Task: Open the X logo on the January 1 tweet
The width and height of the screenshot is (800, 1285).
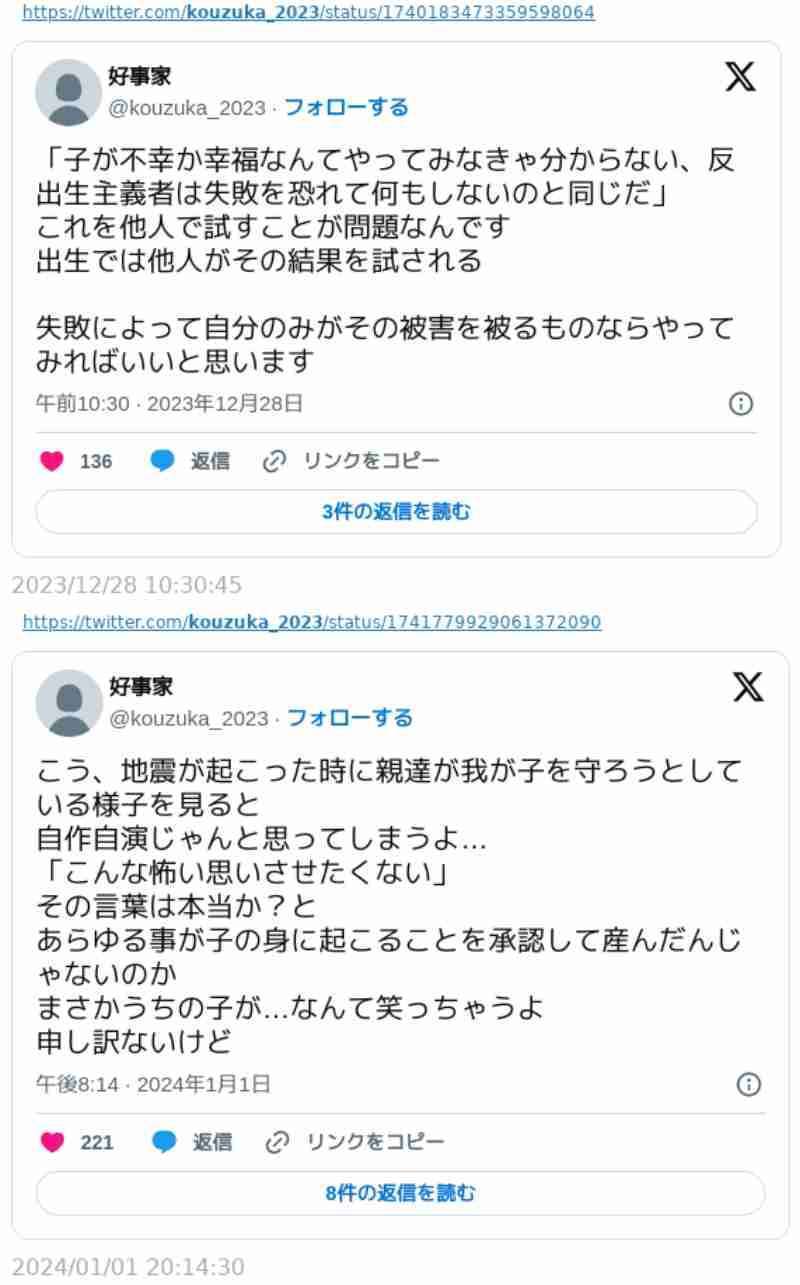Action: click(x=747, y=687)
